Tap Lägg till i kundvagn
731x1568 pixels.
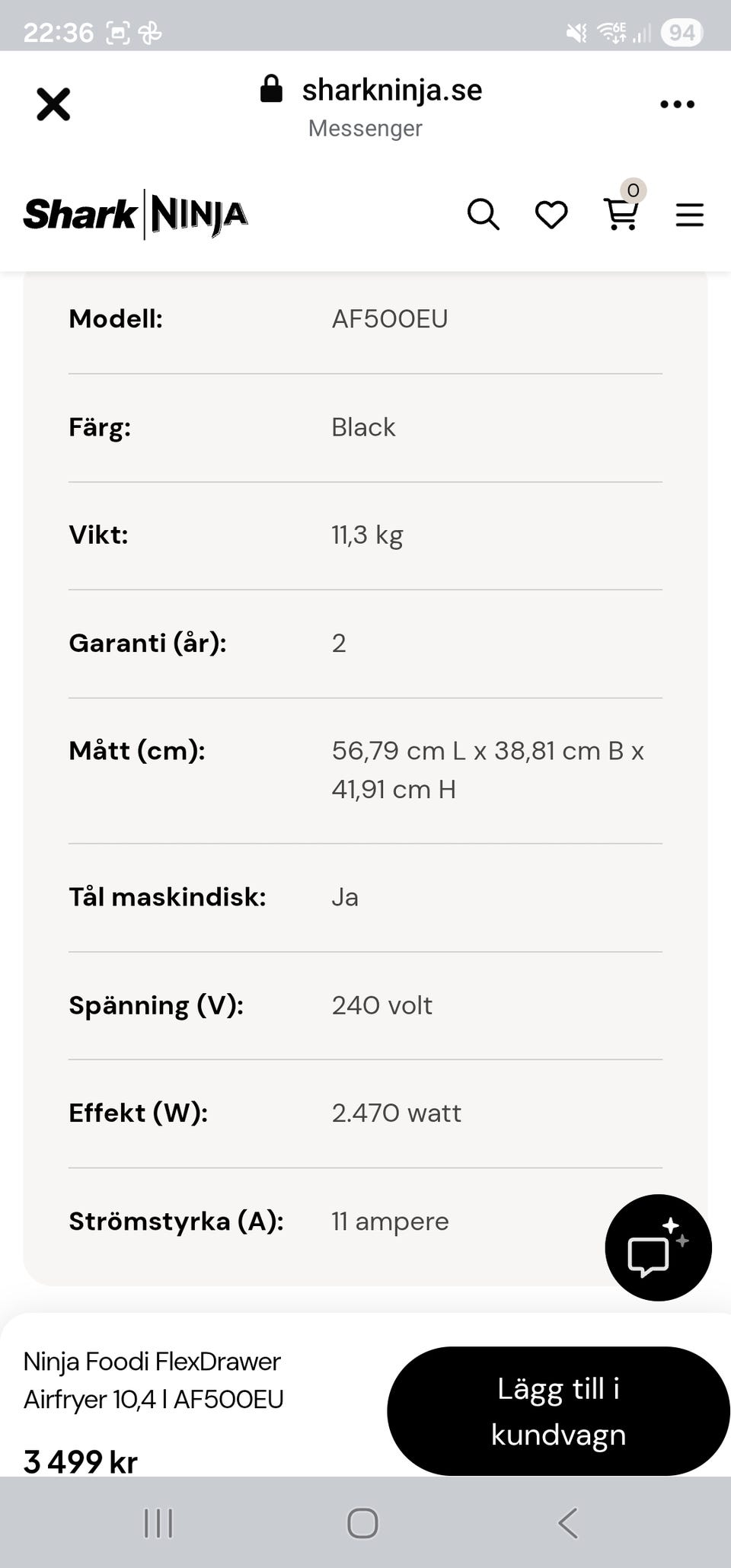(558, 1411)
